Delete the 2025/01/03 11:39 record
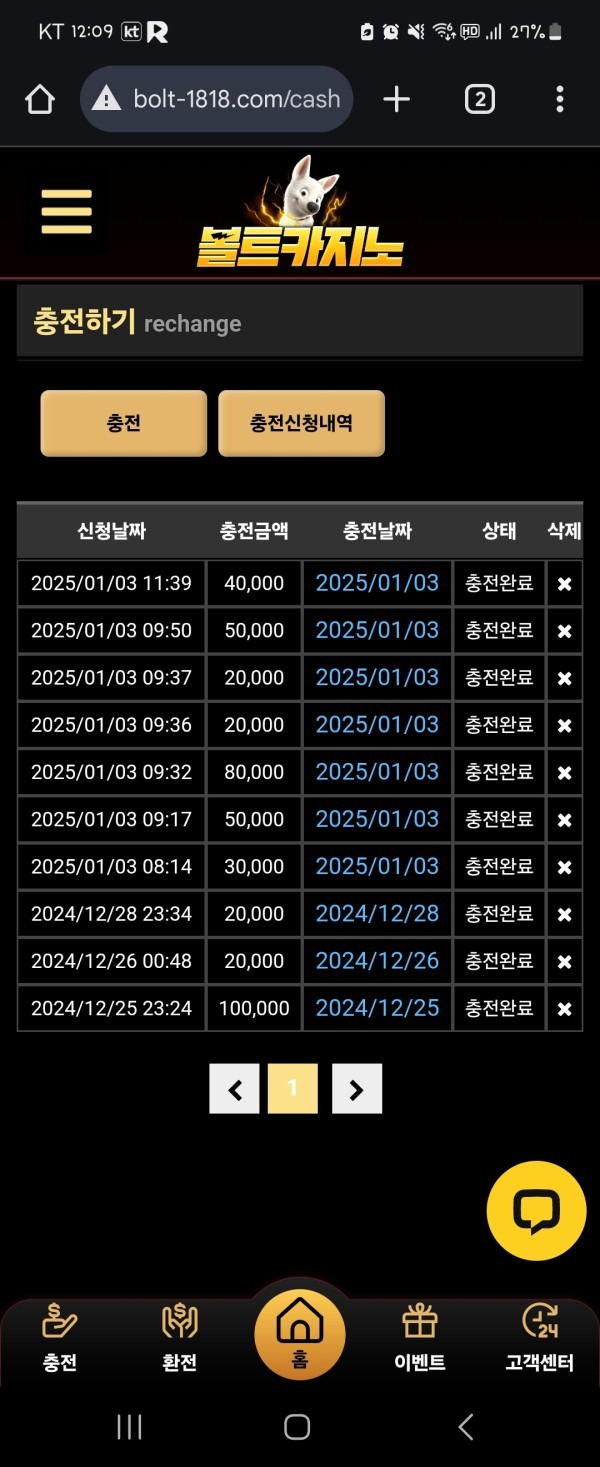This screenshot has width=600, height=1467. pyautogui.click(x=564, y=584)
